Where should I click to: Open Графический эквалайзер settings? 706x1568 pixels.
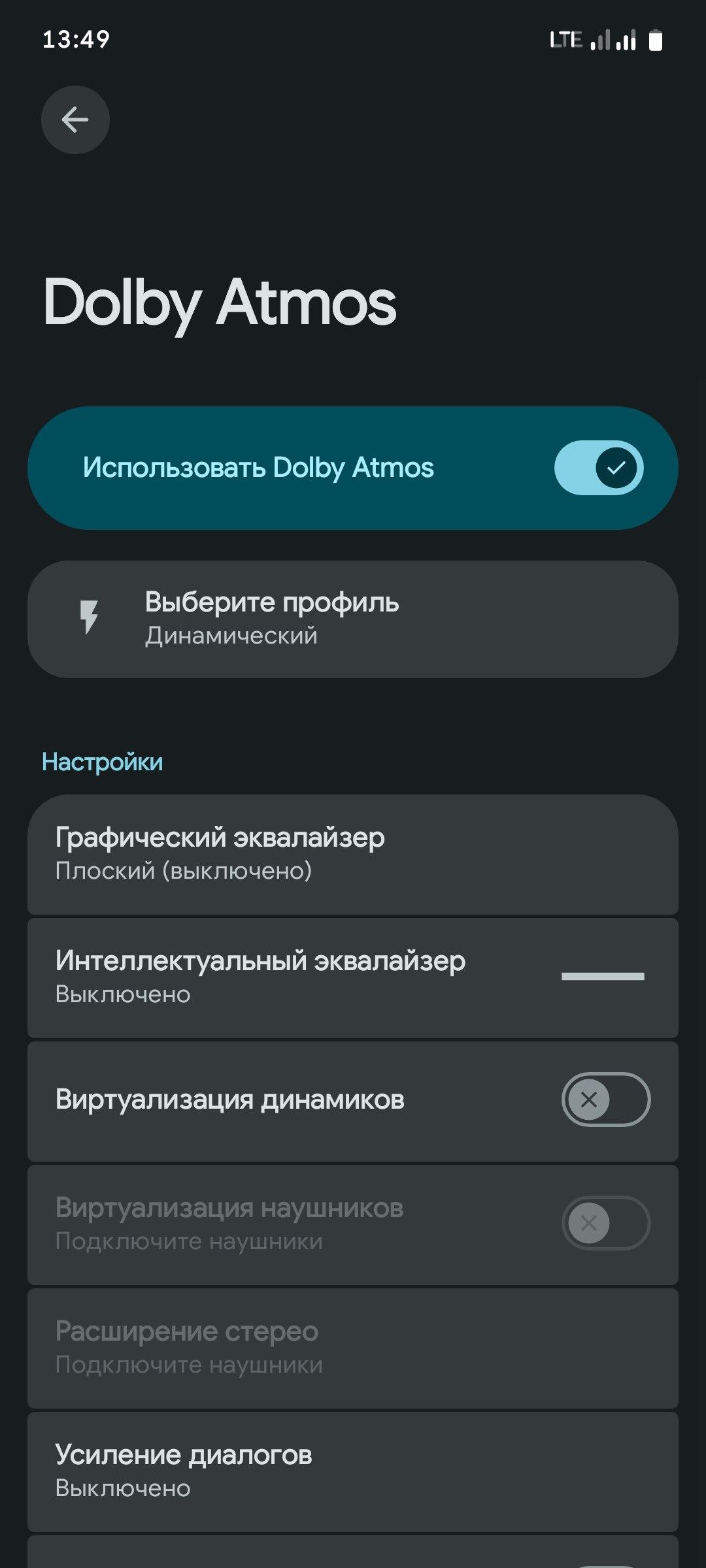click(x=353, y=854)
